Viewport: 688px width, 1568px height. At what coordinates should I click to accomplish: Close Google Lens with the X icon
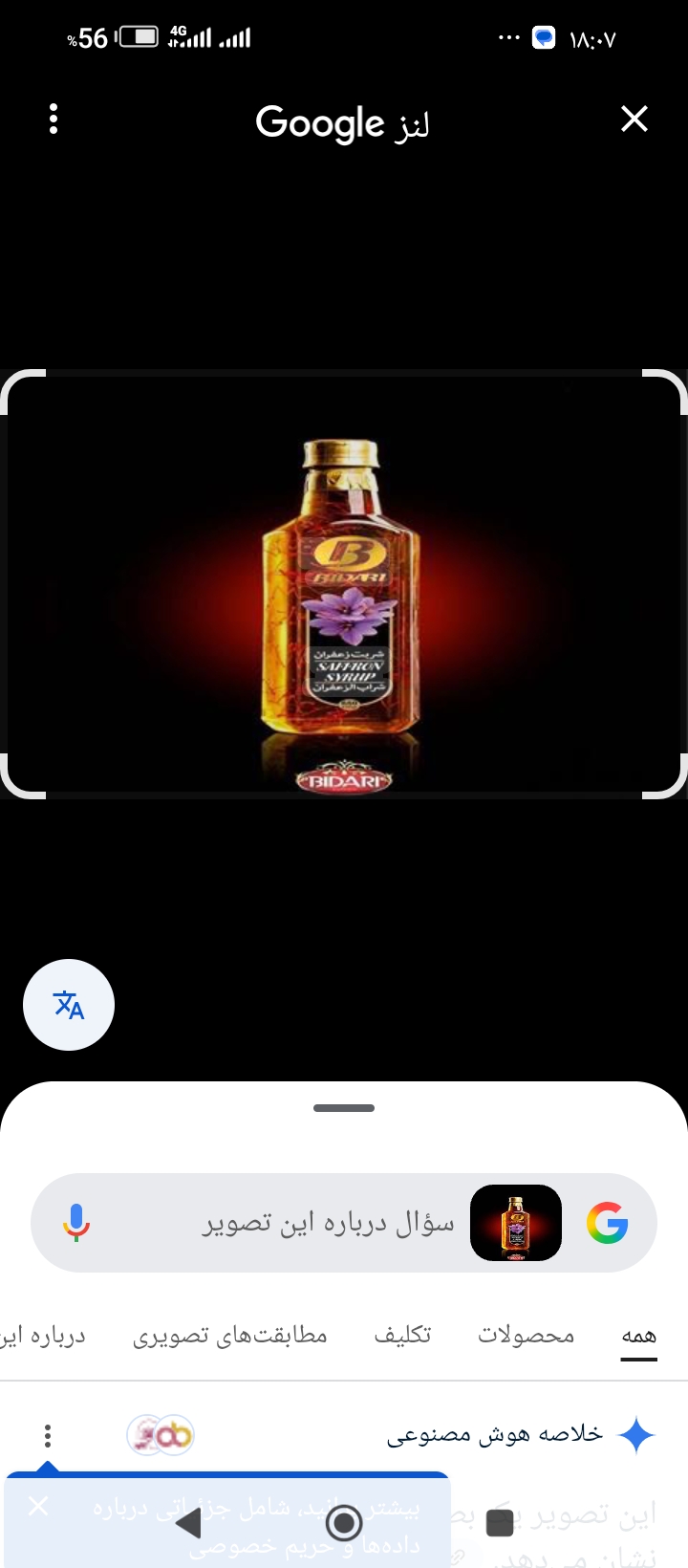[x=634, y=120]
